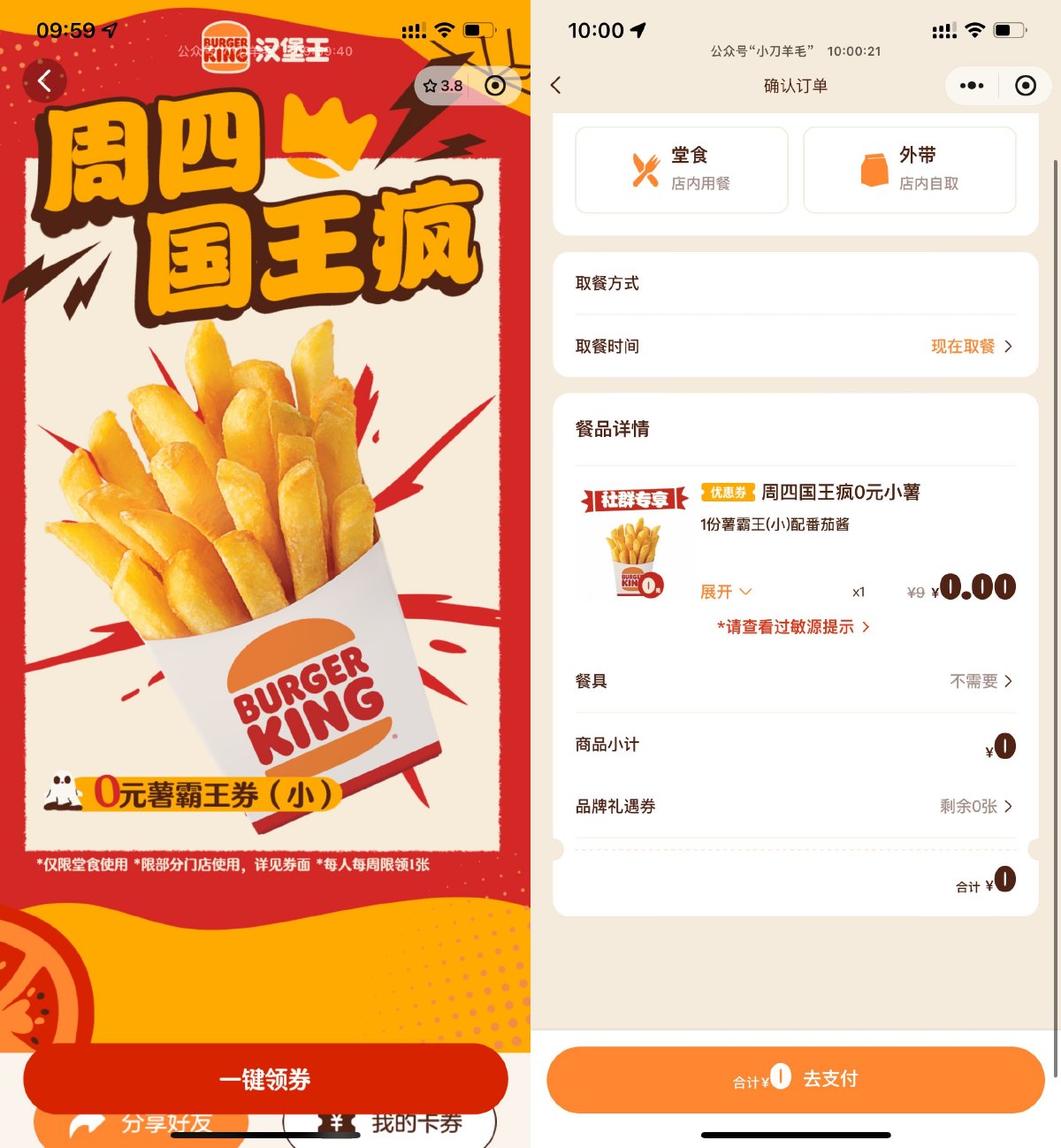Select 外带 takeaway option
The width and height of the screenshot is (1061, 1148).
tap(909, 169)
